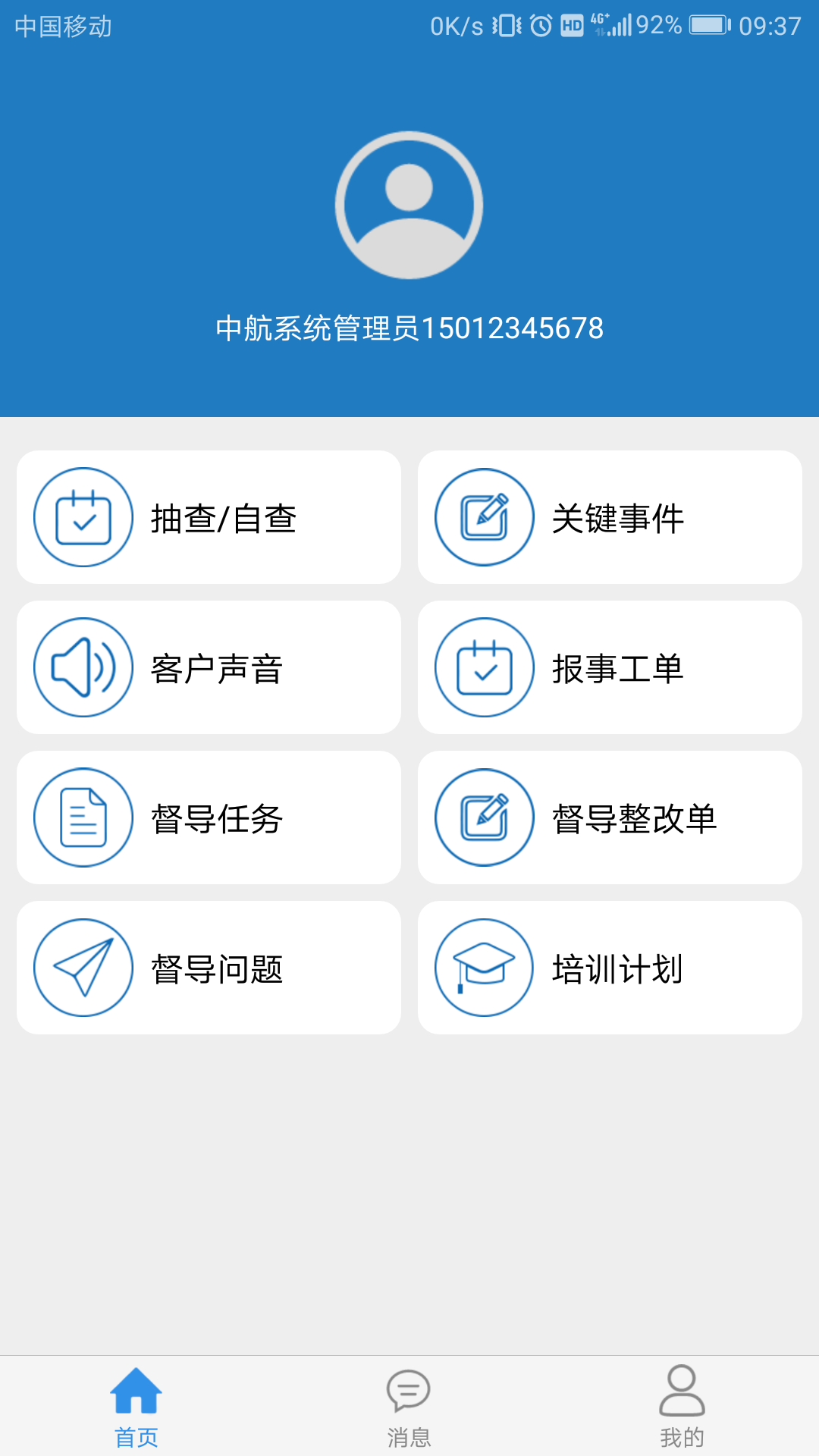Screen dimensions: 819x1456
Task: Go to the 我的 tab
Action: pyautogui.click(x=682, y=1406)
